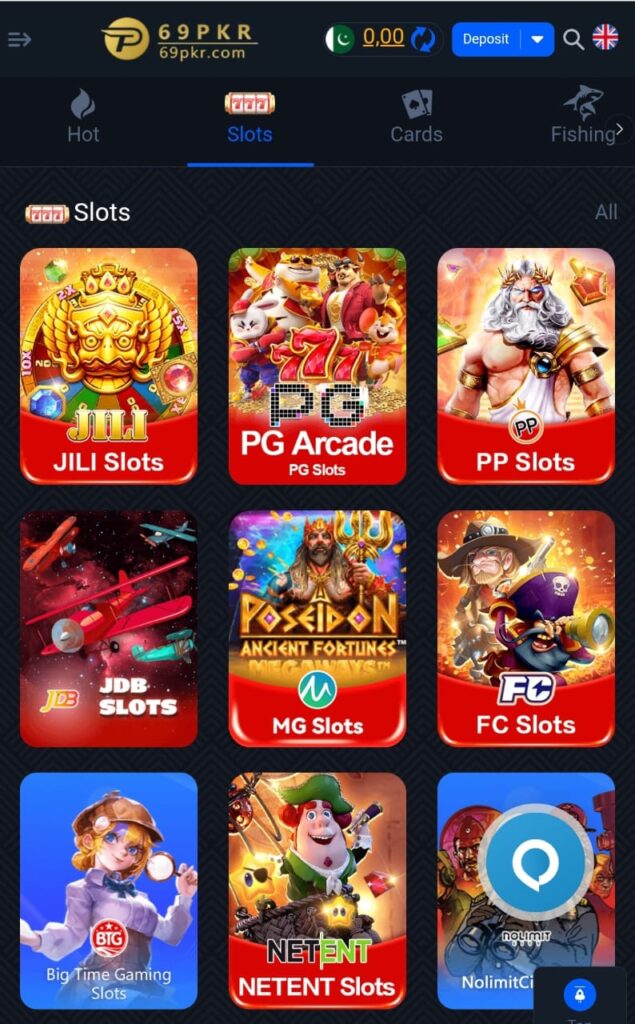
Task: Select the Slots tab
Action: (x=250, y=117)
